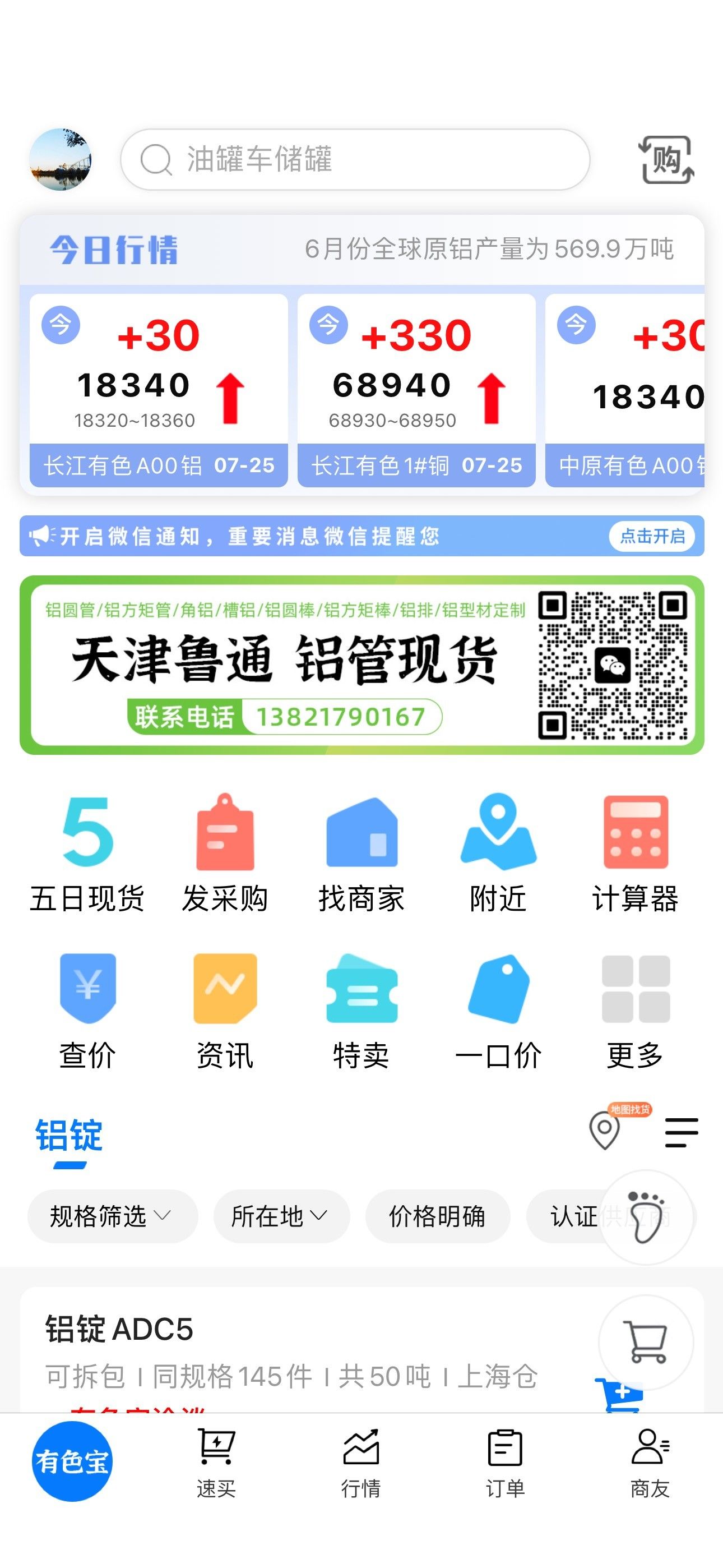Open 附近 nearby map

point(498,853)
